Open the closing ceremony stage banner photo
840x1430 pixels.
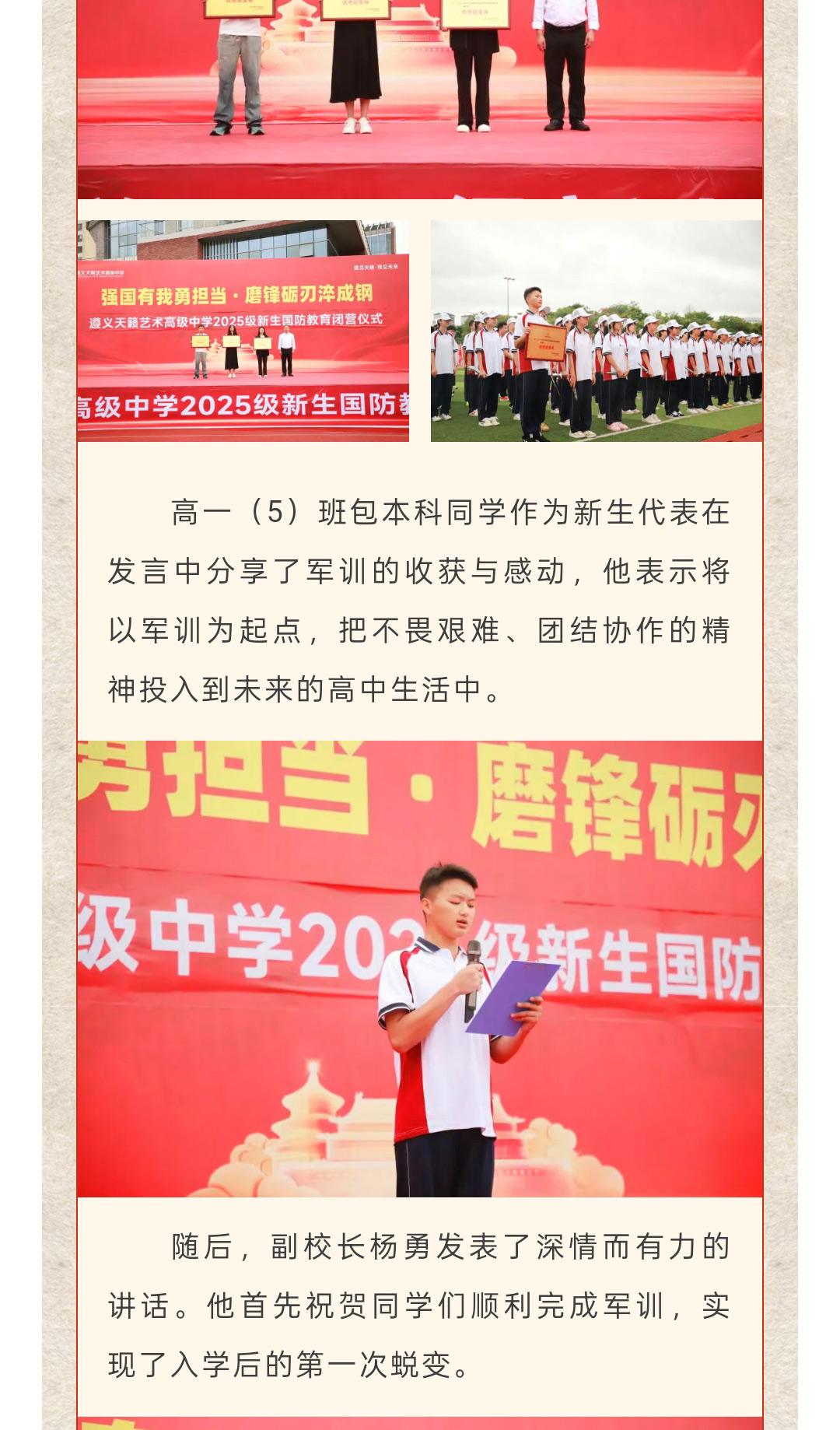[243, 331]
